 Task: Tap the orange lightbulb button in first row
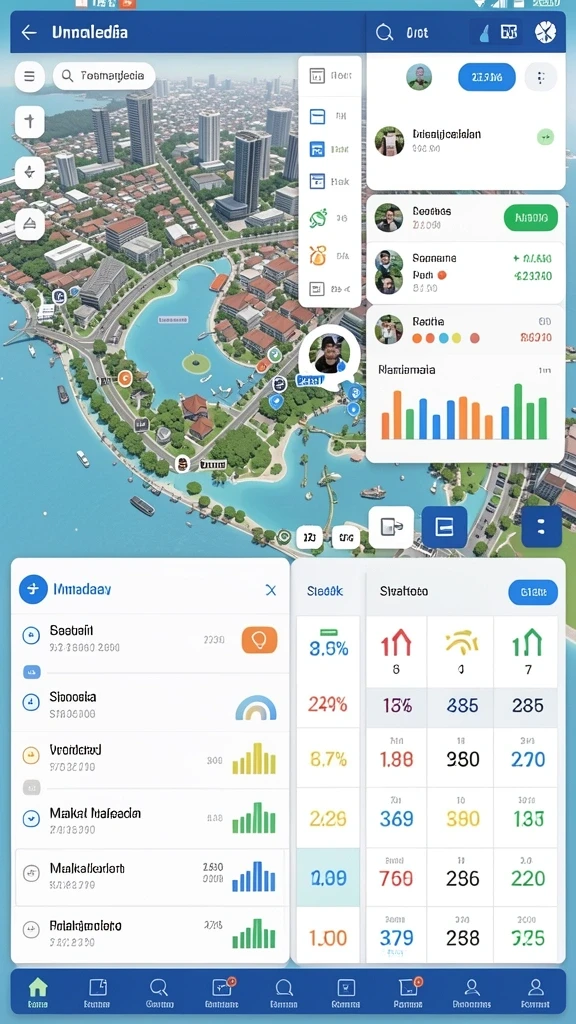click(x=259, y=640)
